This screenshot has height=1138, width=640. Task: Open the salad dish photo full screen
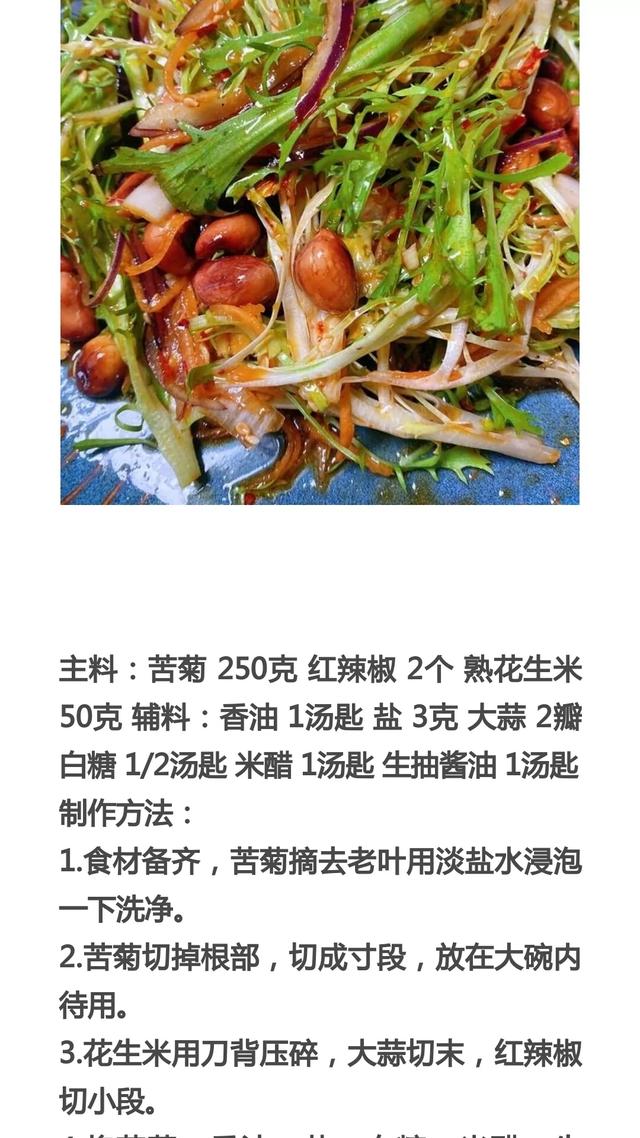pos(320,250)
